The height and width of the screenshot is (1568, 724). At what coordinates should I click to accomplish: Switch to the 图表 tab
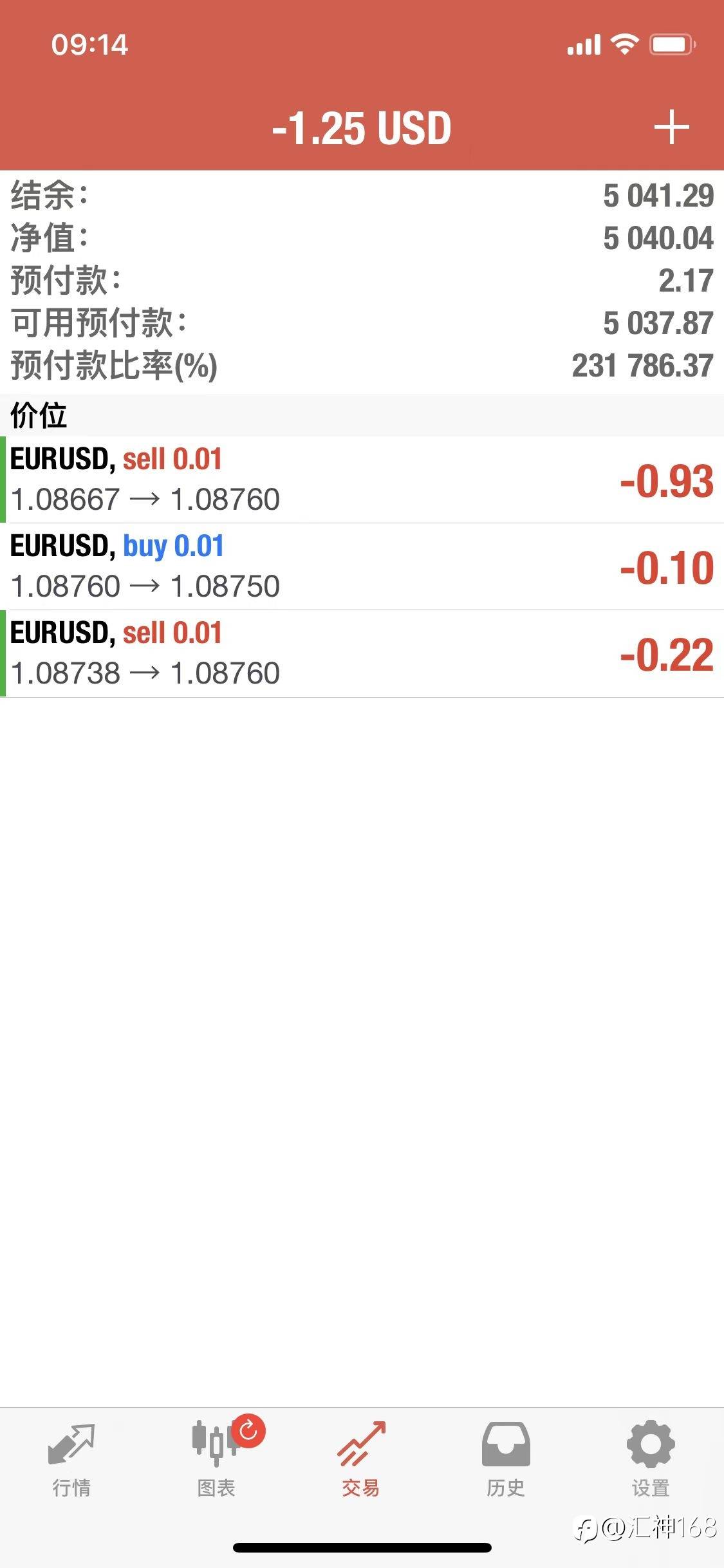(x=216, y=1459)
